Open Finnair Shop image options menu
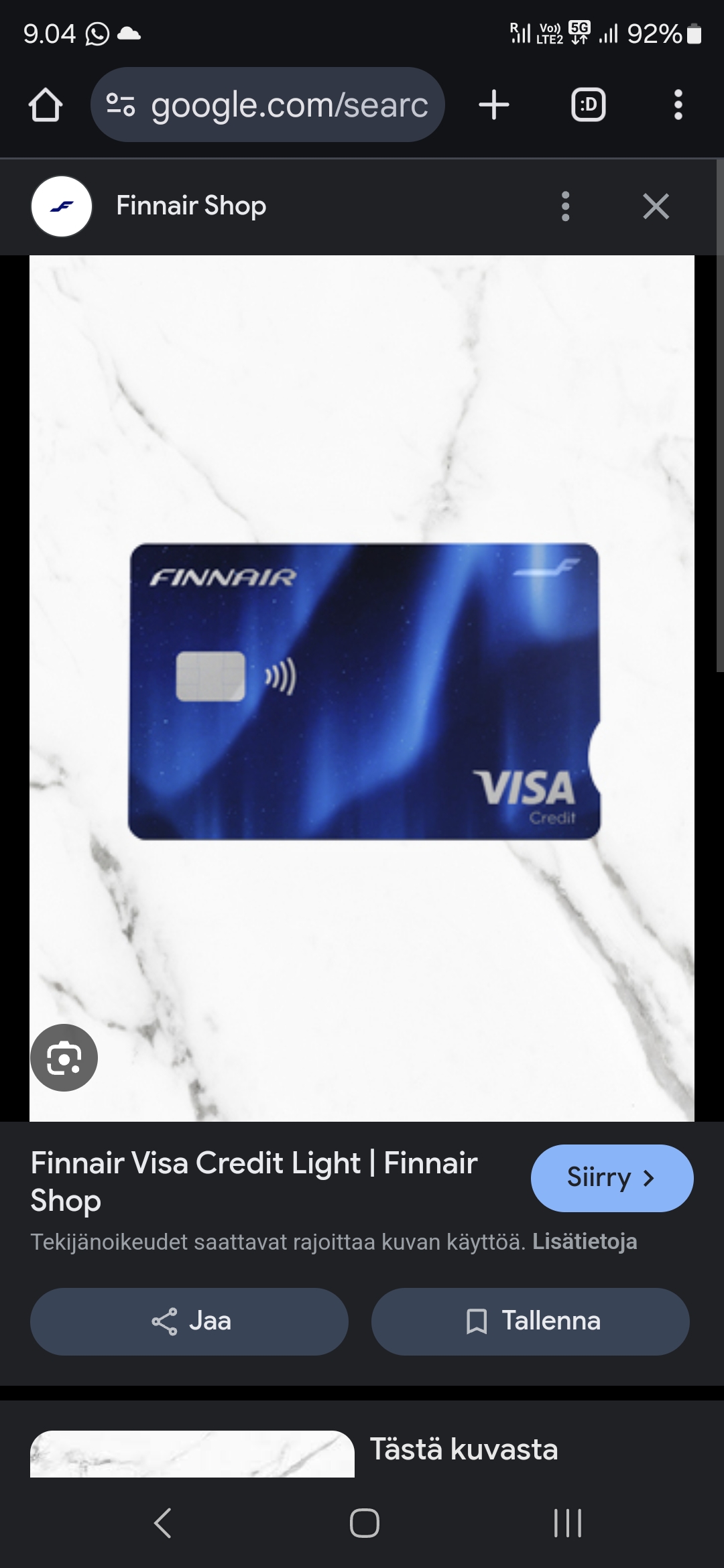This screenshot has width=724, height=1568. coord(565,206)
